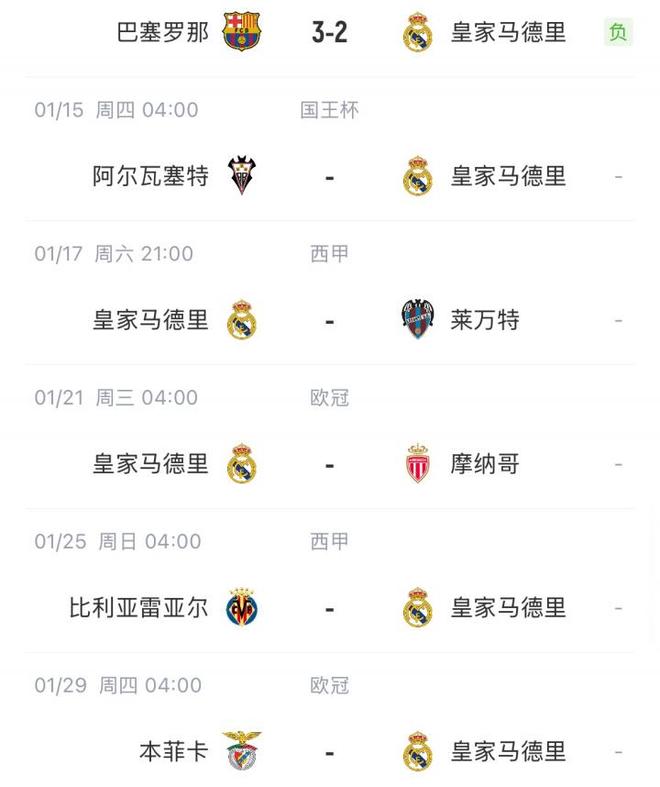View the Real Madrid vs Monaco Champions League fixture

329,465
